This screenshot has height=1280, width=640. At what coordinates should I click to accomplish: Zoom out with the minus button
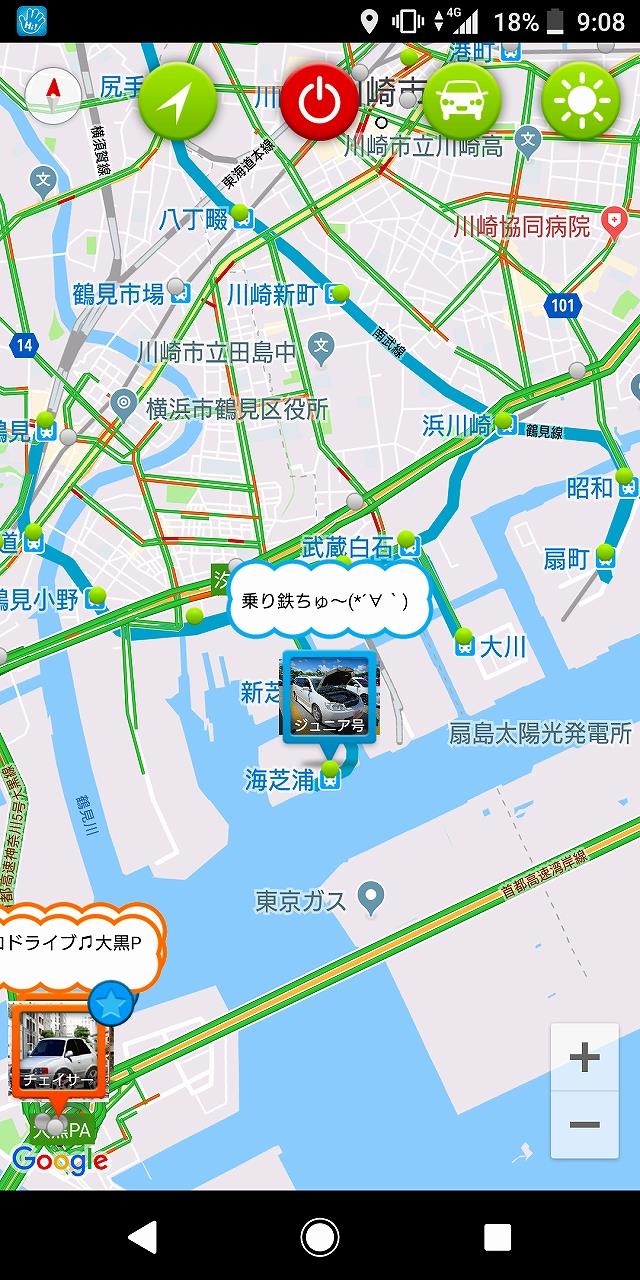tap(585, 1125)
